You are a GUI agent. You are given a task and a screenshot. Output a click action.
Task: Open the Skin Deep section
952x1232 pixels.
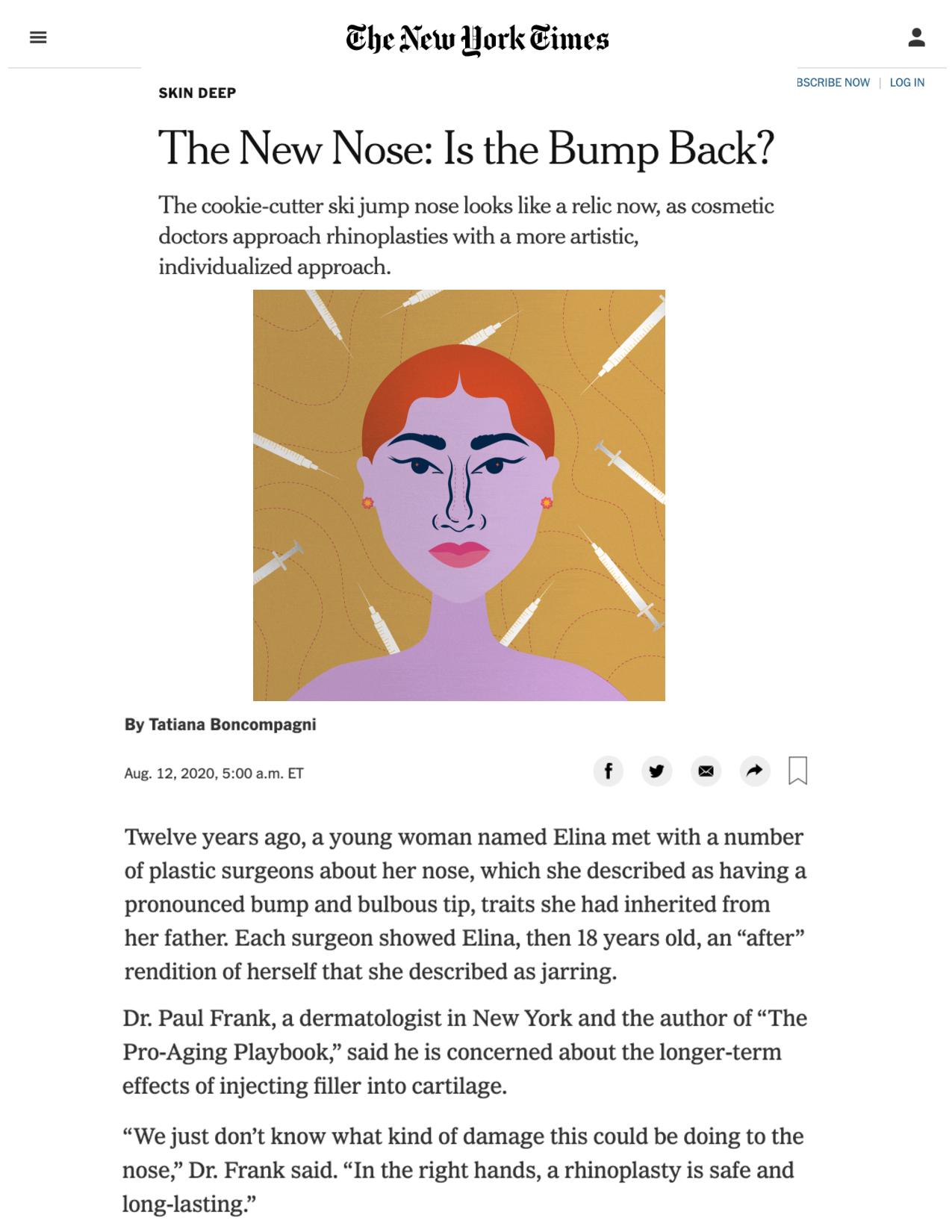pyautogui.click(x=197, y=93)
